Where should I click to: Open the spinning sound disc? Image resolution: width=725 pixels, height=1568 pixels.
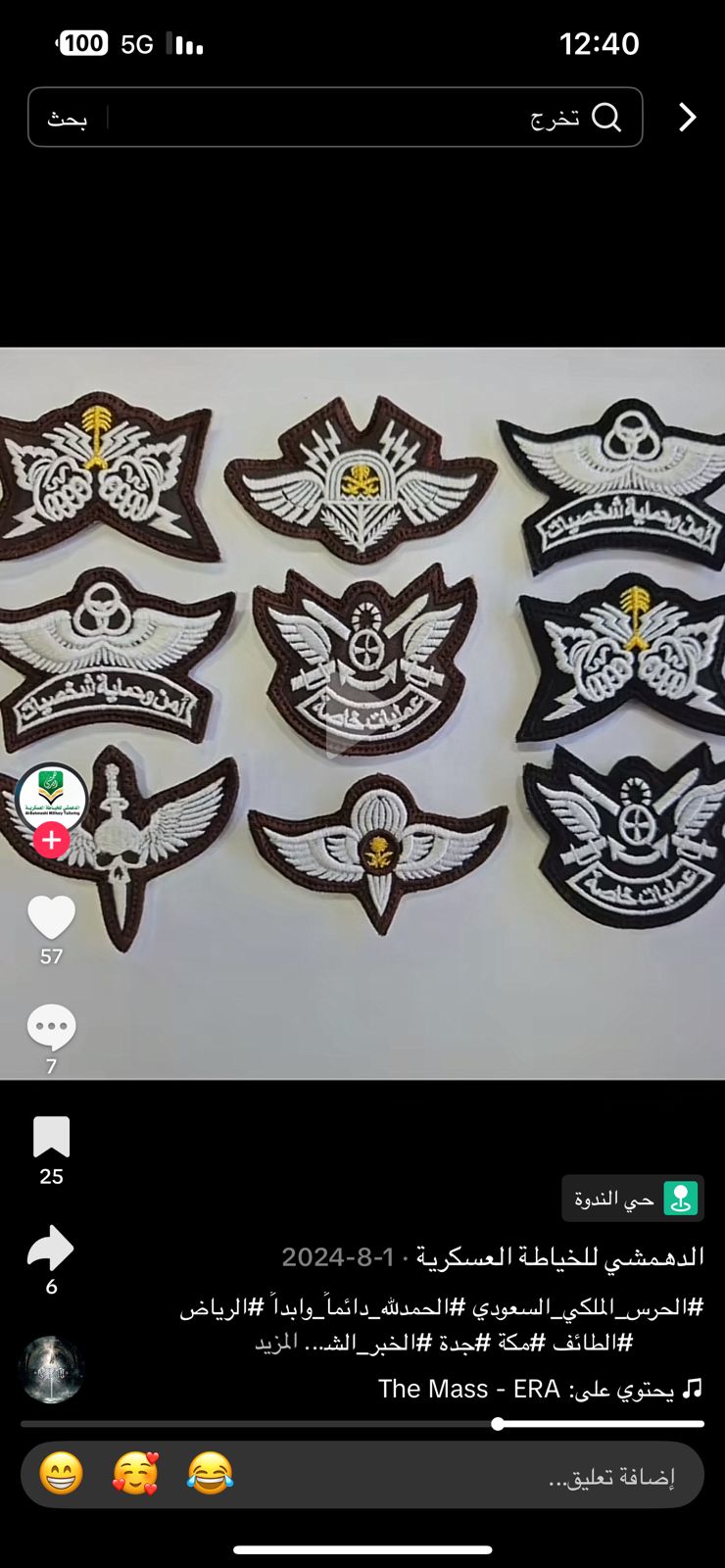click(x=51, y=1369)
